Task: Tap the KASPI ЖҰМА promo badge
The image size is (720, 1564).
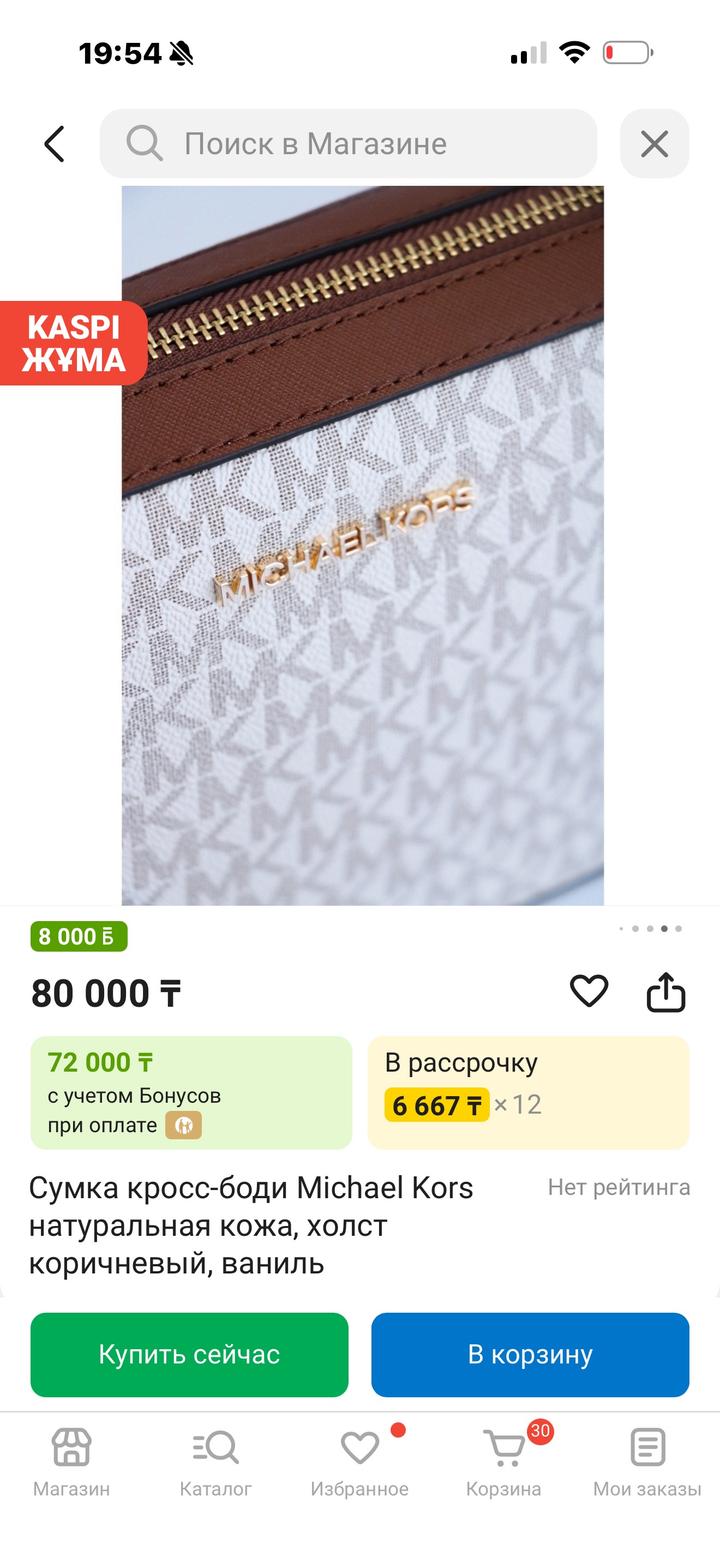Action: click(x=73, y=343)
